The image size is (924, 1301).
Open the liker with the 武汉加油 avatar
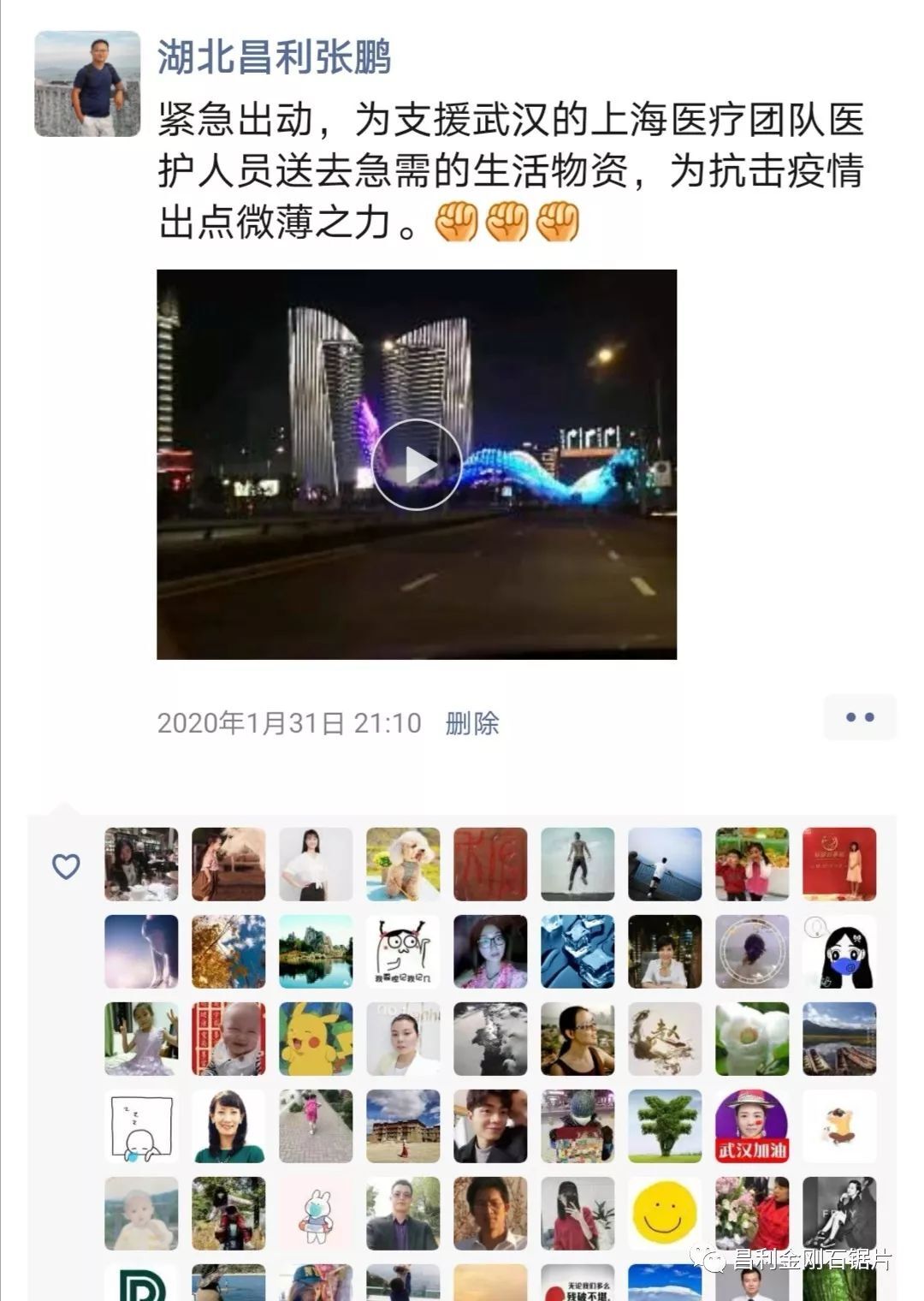tap(751, 1126)
